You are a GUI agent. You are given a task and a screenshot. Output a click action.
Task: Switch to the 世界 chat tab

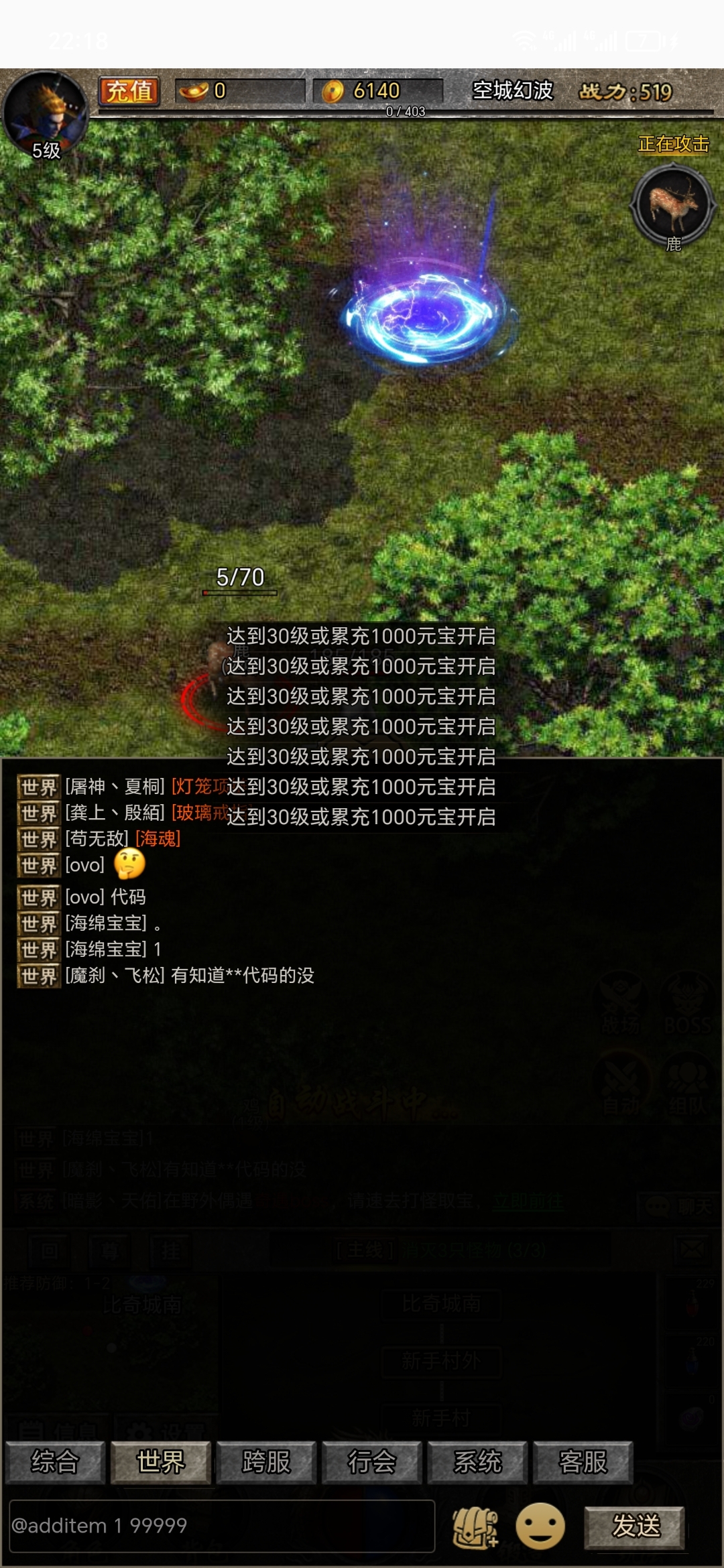(x=161, y=1462)
